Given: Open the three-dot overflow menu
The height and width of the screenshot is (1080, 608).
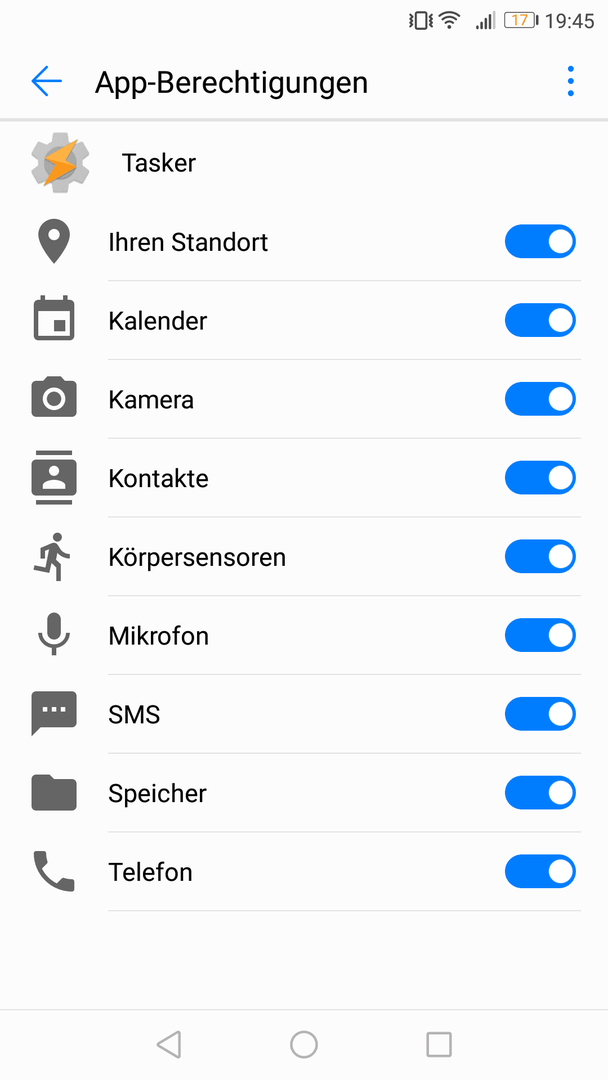Looking at the screenshot, I should (x=570, y=81).
